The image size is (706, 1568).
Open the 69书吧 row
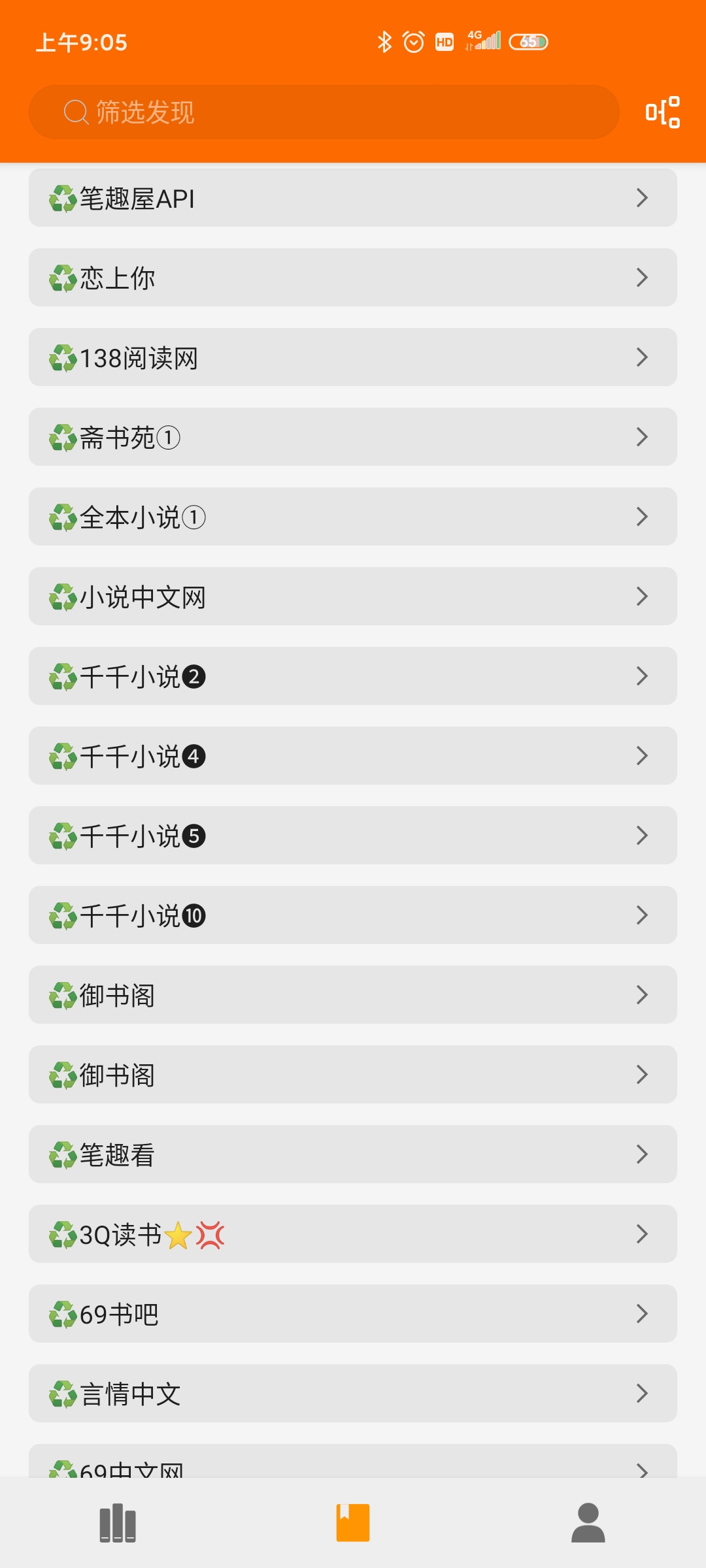[x=353, y=1314]
